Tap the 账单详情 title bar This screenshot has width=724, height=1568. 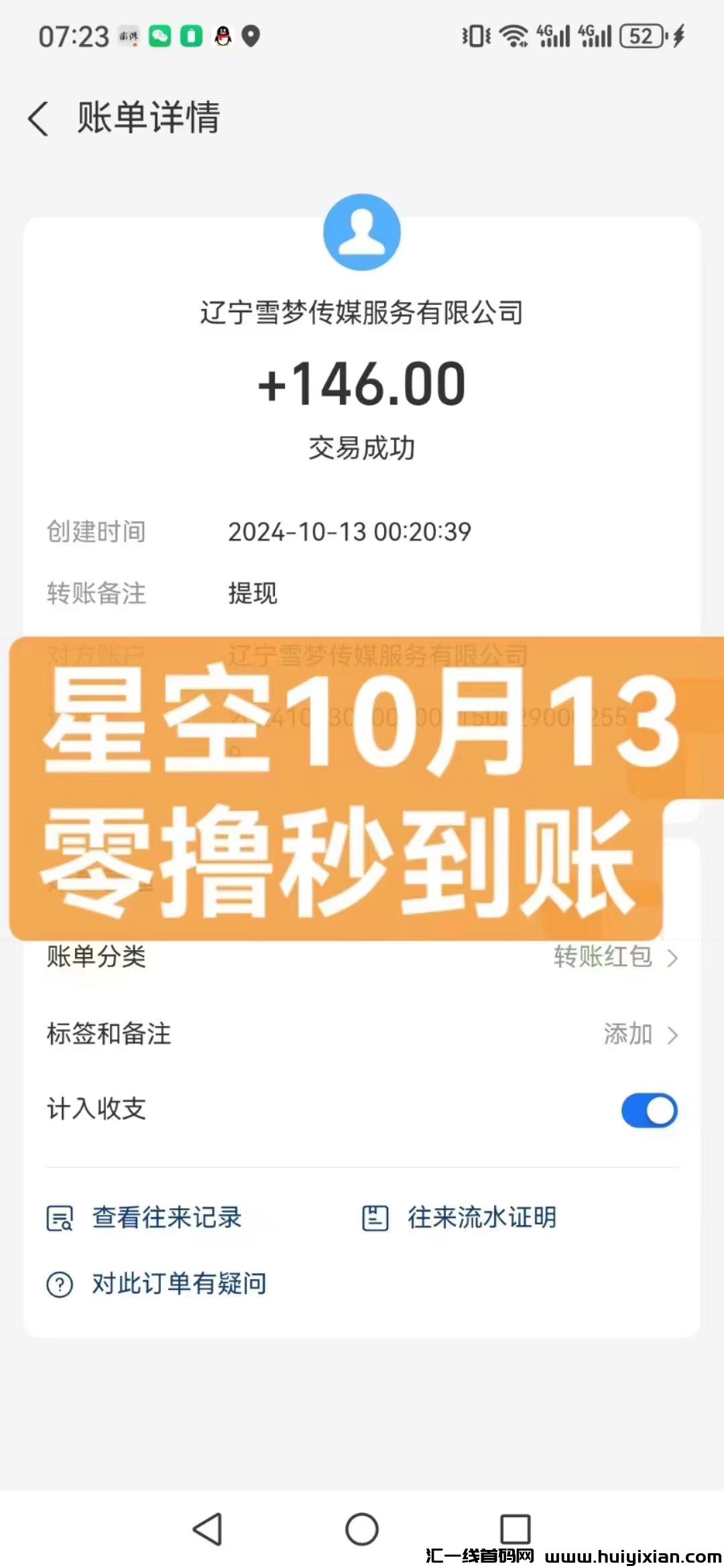pyautogui.click(x=149, y=119)
